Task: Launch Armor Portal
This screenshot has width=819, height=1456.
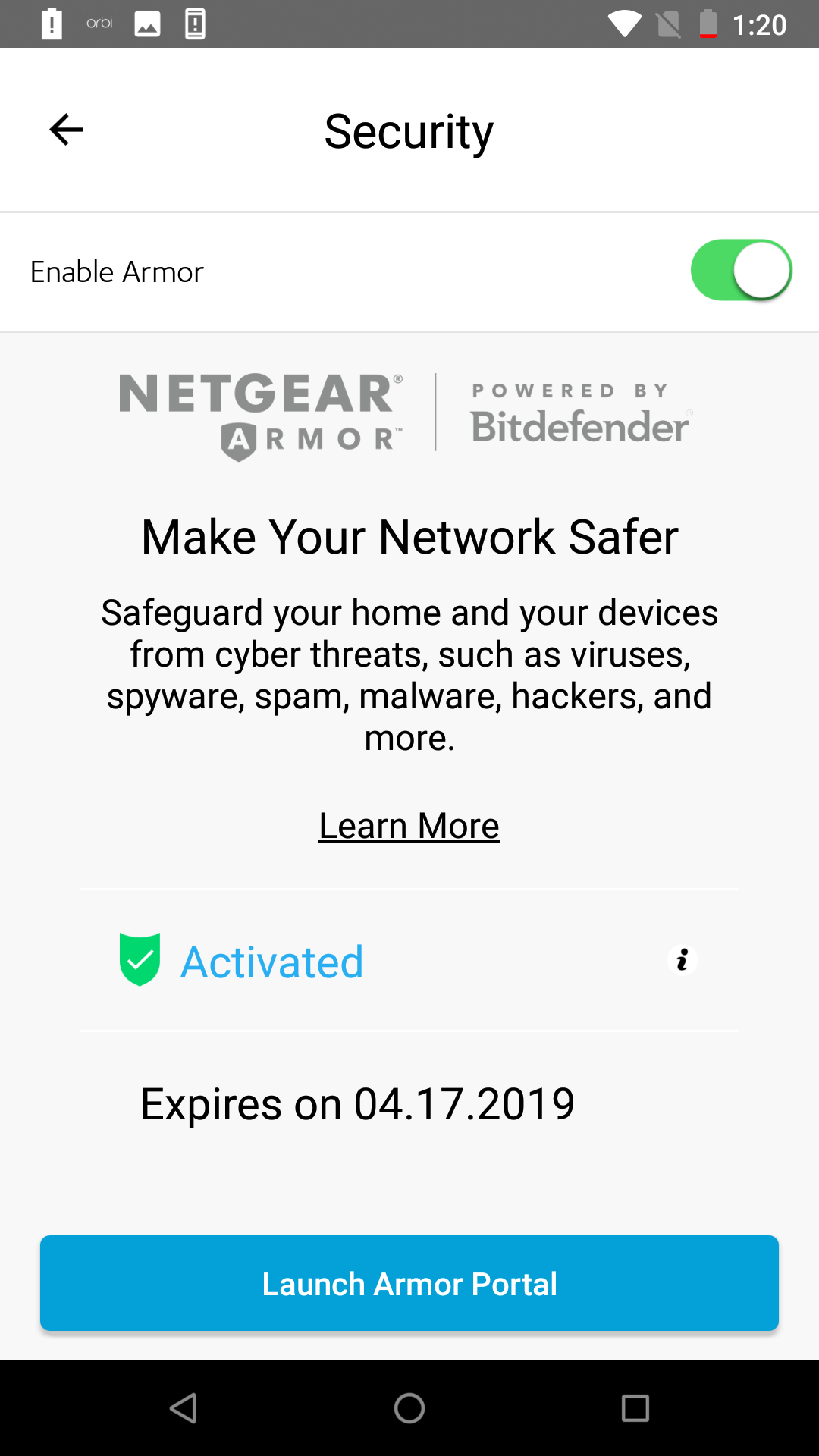Action: (x=409, y=1283)
